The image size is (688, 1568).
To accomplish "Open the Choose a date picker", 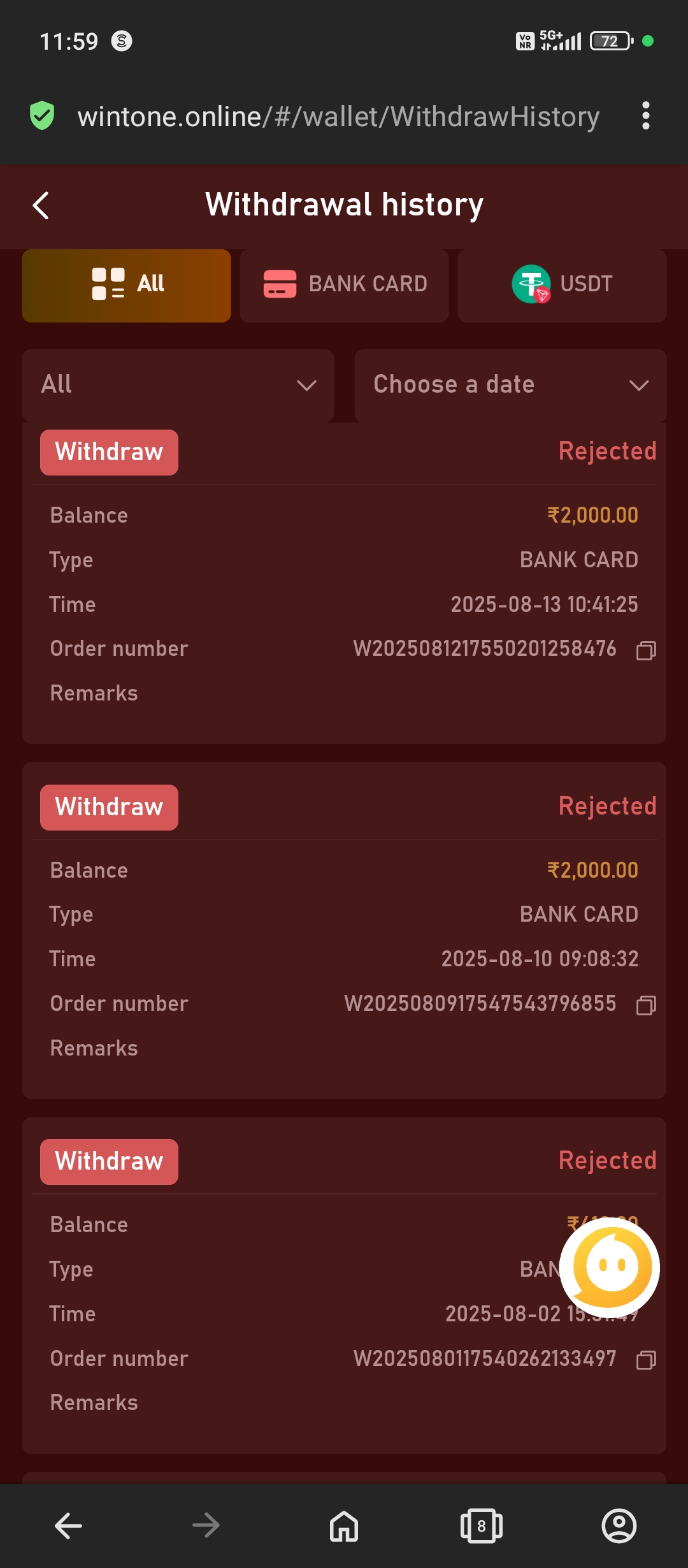I will coord(510,385).
